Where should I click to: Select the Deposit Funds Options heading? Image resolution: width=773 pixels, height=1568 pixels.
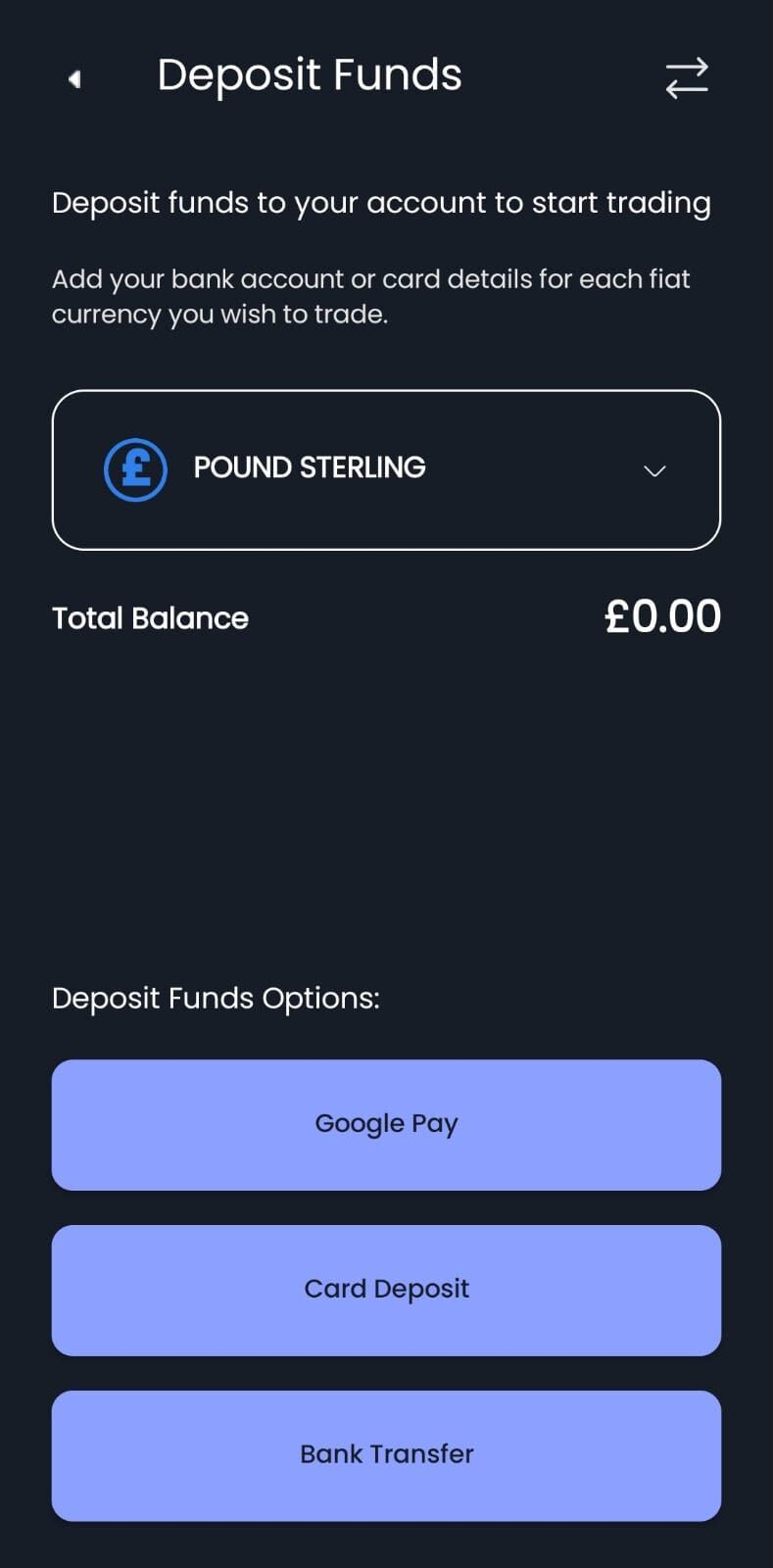217,998
